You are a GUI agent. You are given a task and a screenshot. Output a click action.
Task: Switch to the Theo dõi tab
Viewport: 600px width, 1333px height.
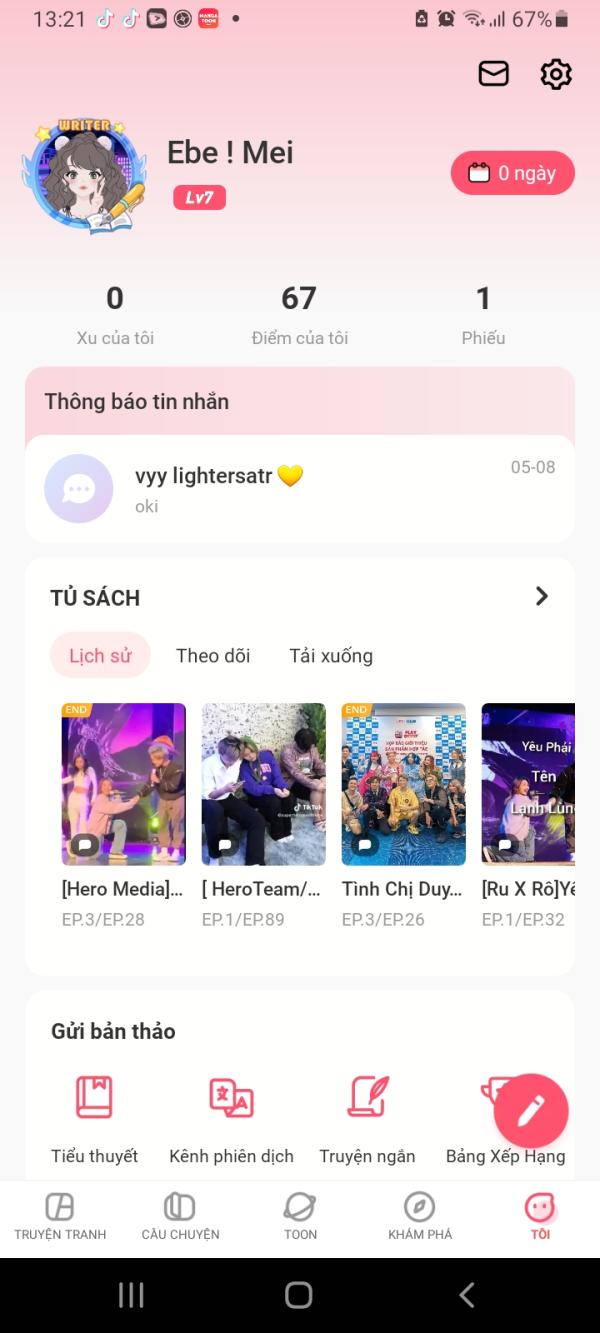point(213,656)
